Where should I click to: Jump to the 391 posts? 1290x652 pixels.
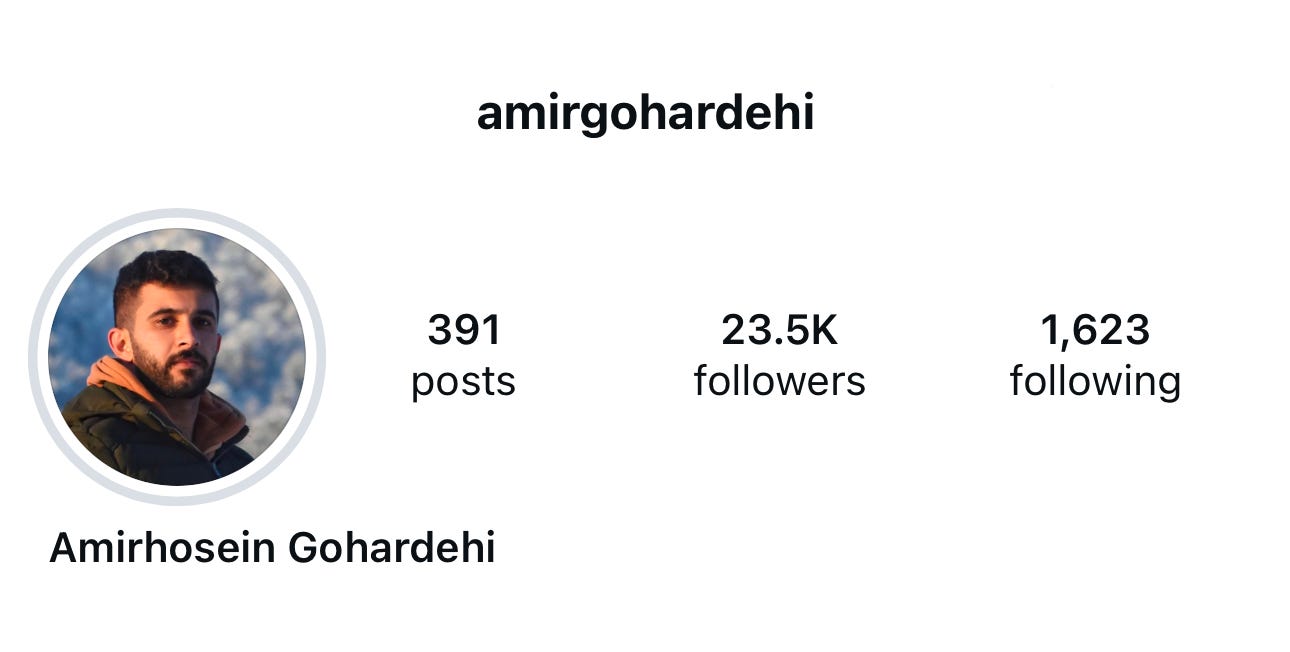click(463, 355)
